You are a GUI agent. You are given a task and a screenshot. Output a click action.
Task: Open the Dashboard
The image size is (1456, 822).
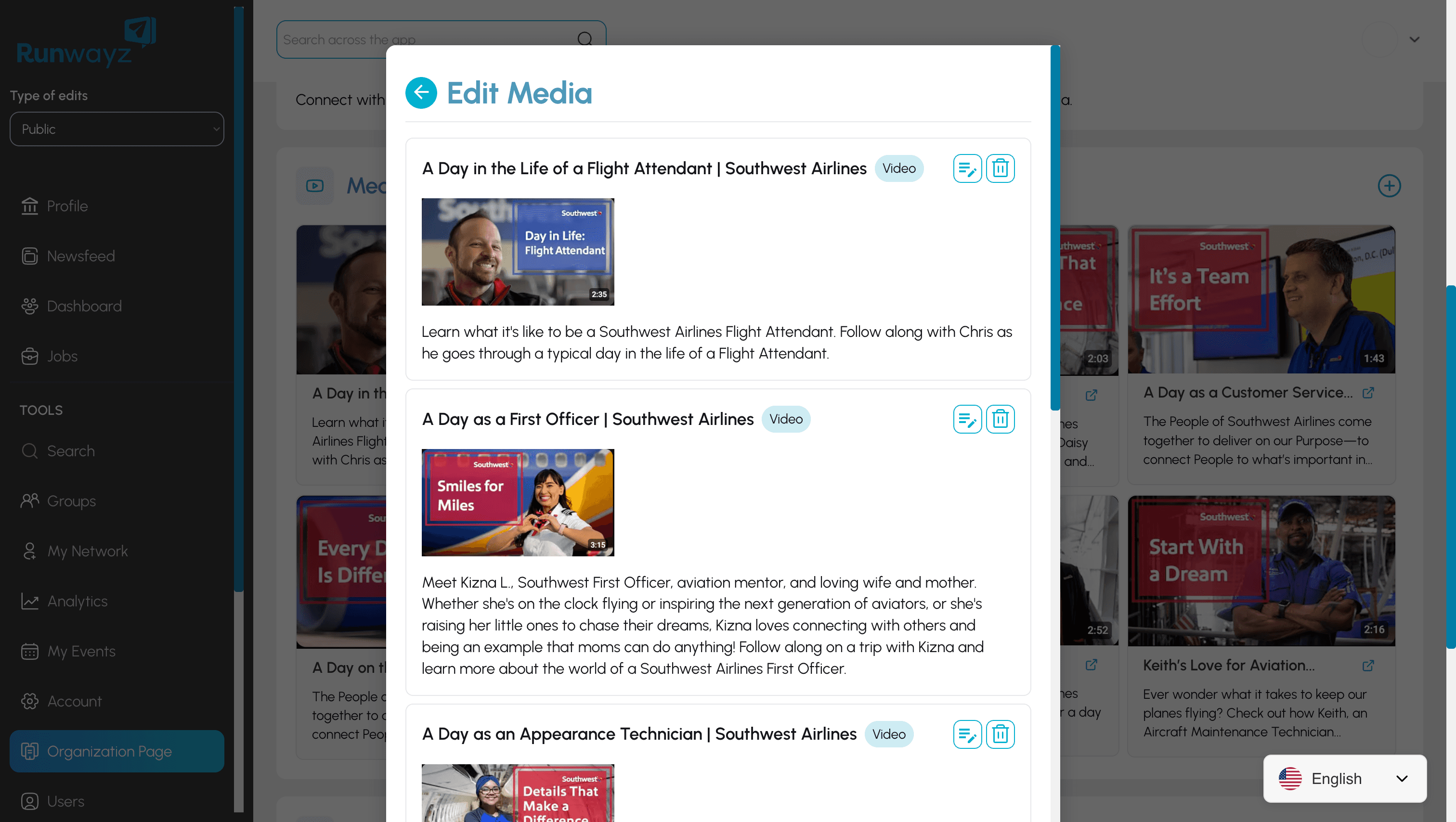[x=84, y=306]
